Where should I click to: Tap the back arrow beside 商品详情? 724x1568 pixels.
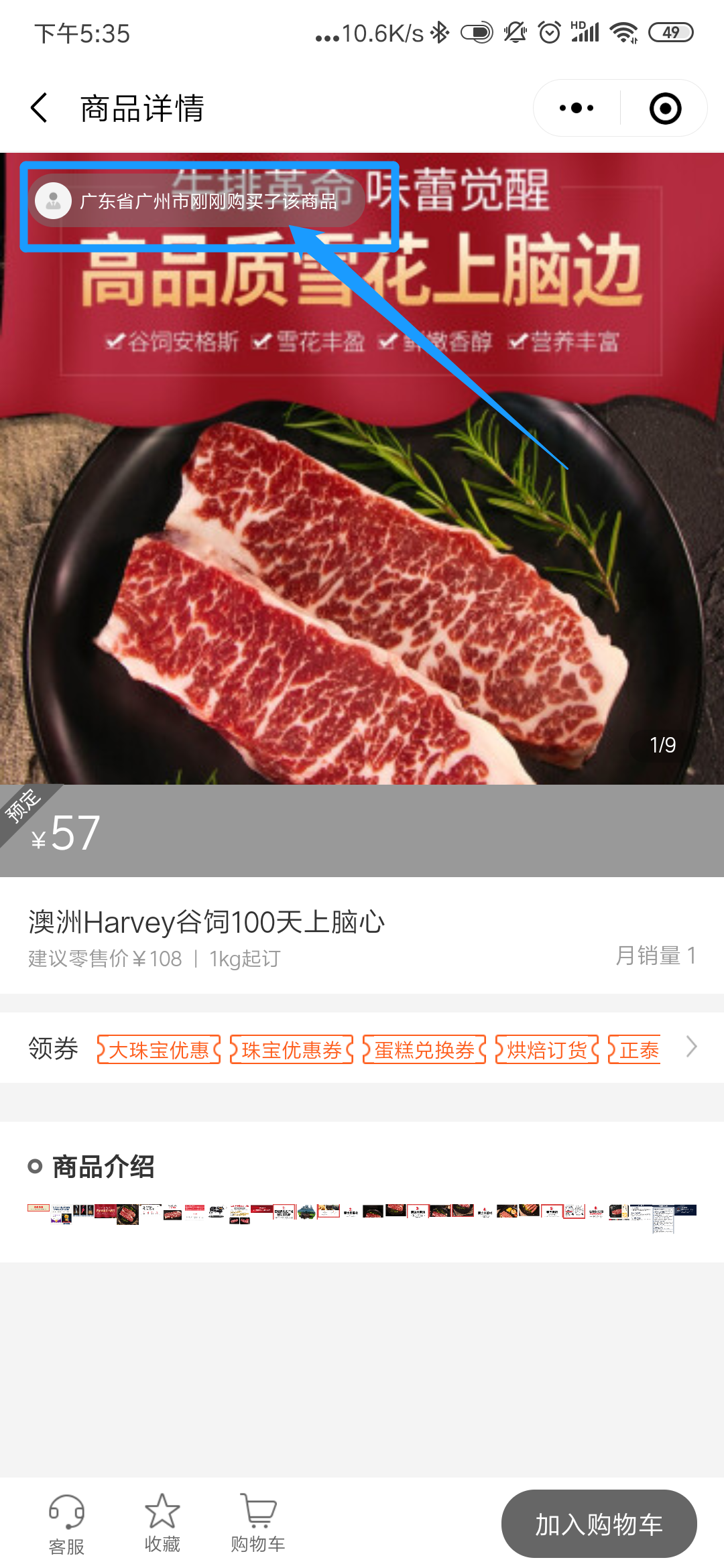coord(38,107)
